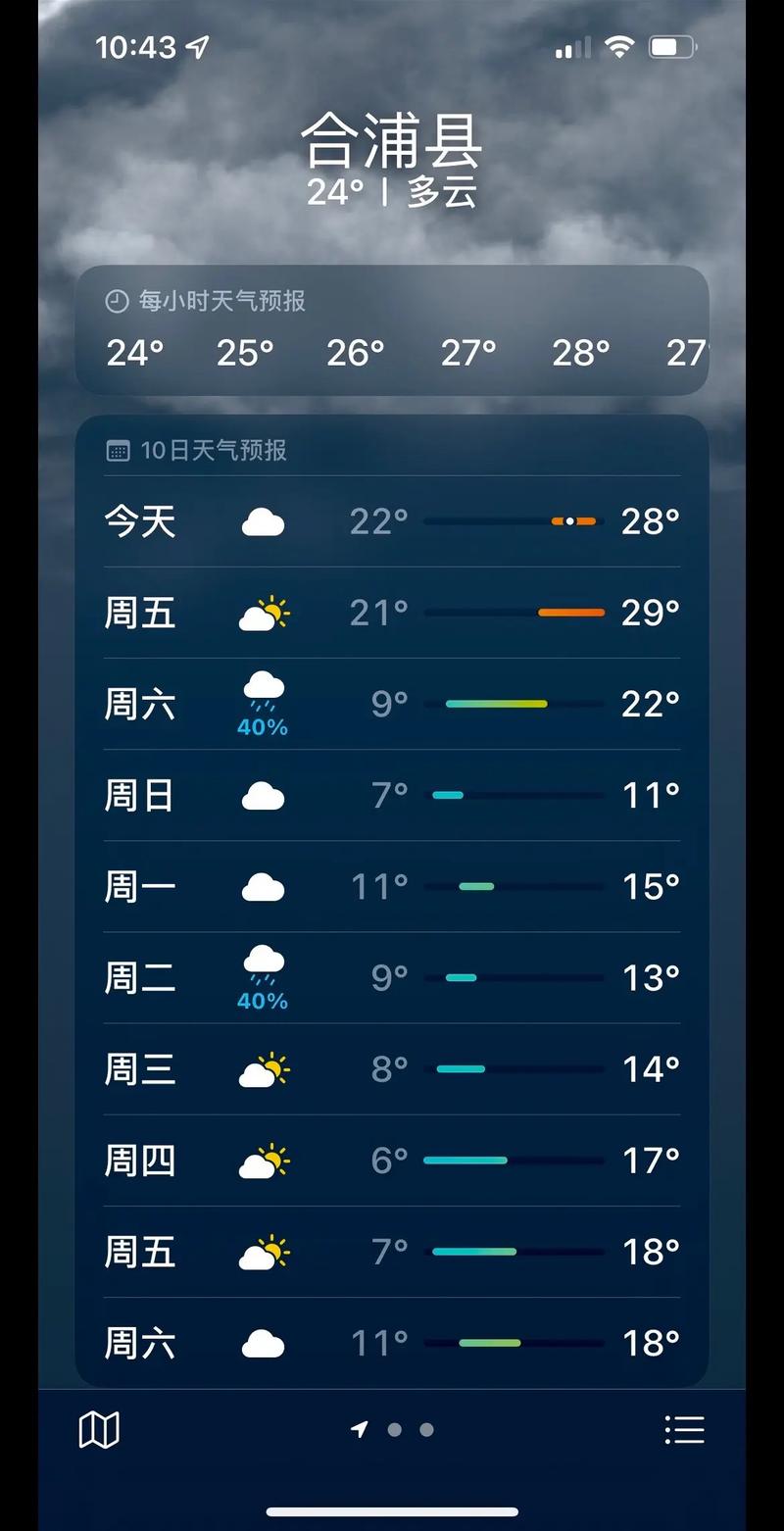Expand the 今天 forecast row
The height and width of the screenshot is (1531, 784).
click(392, 521)
